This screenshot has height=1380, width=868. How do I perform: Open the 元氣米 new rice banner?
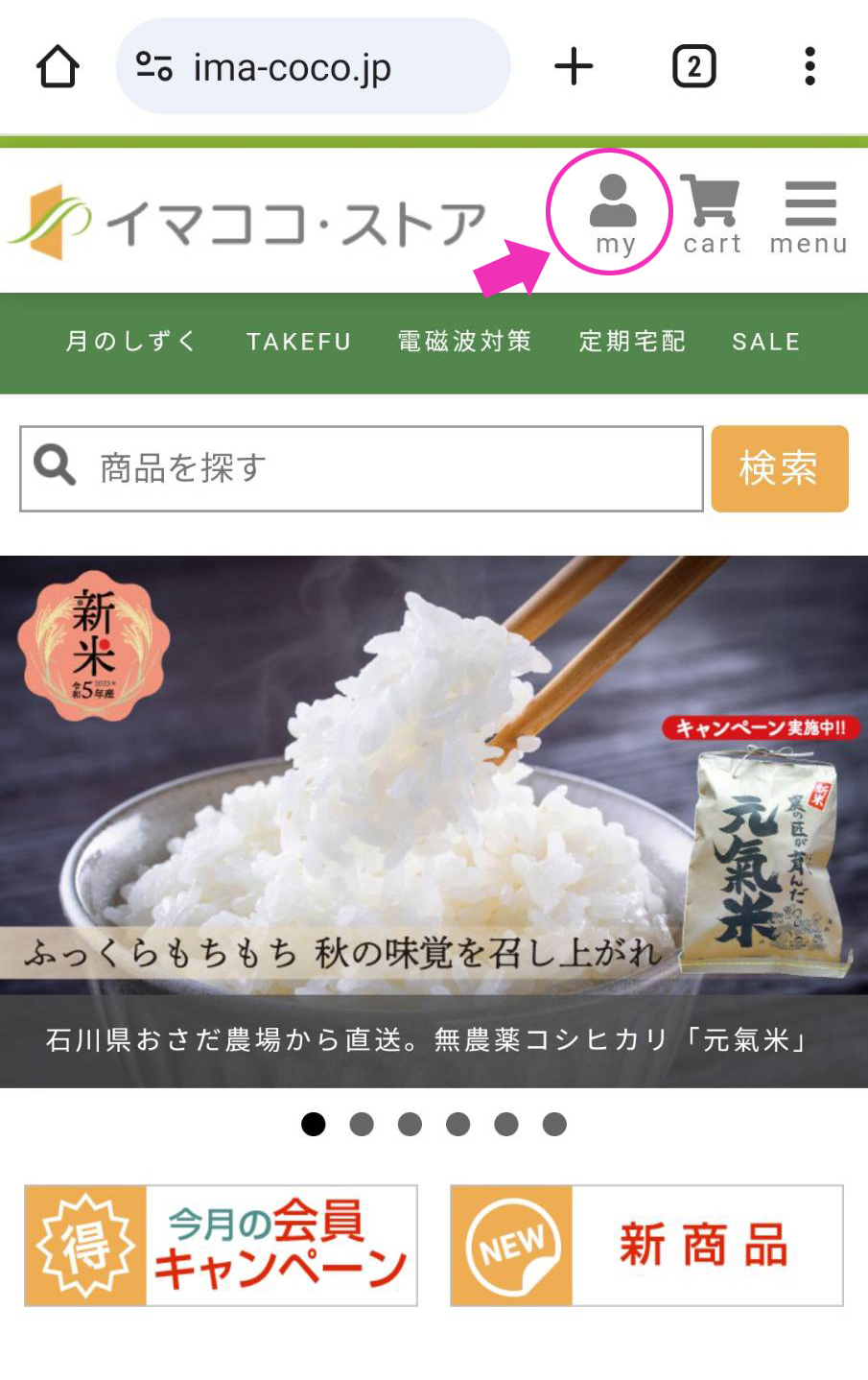tap(434, 821)
